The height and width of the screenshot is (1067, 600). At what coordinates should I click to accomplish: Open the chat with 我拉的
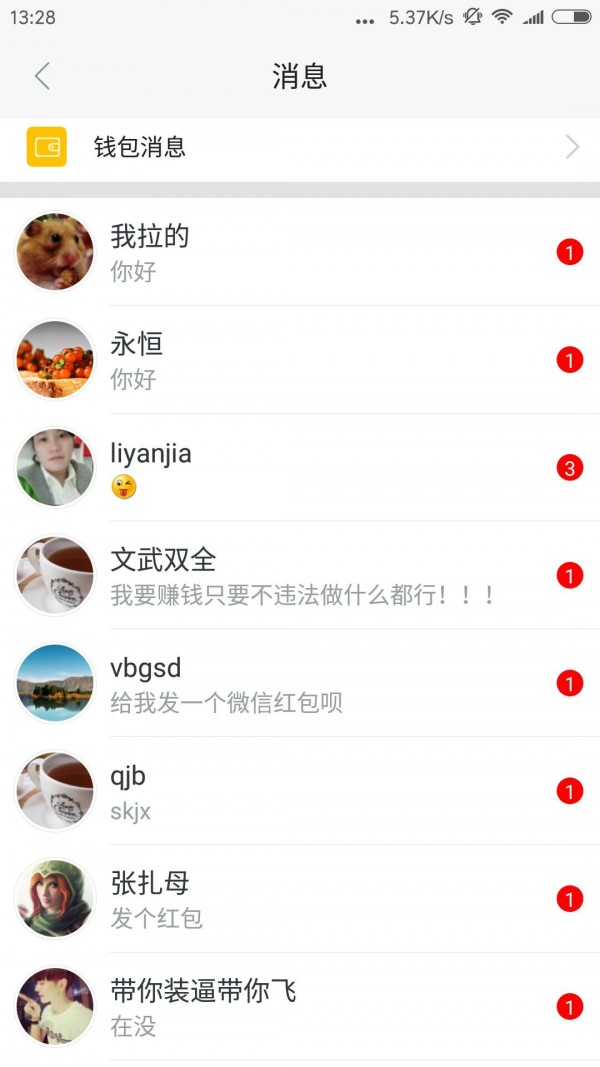coord(300,253)
